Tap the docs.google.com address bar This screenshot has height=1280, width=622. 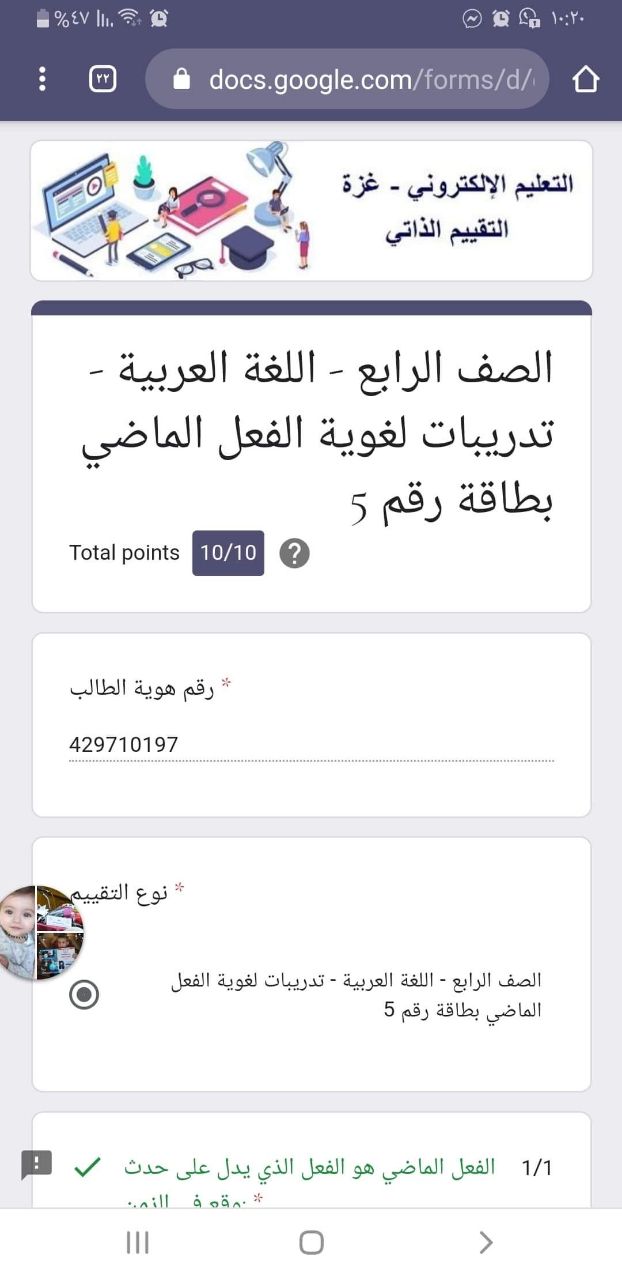tap(347, 79)
